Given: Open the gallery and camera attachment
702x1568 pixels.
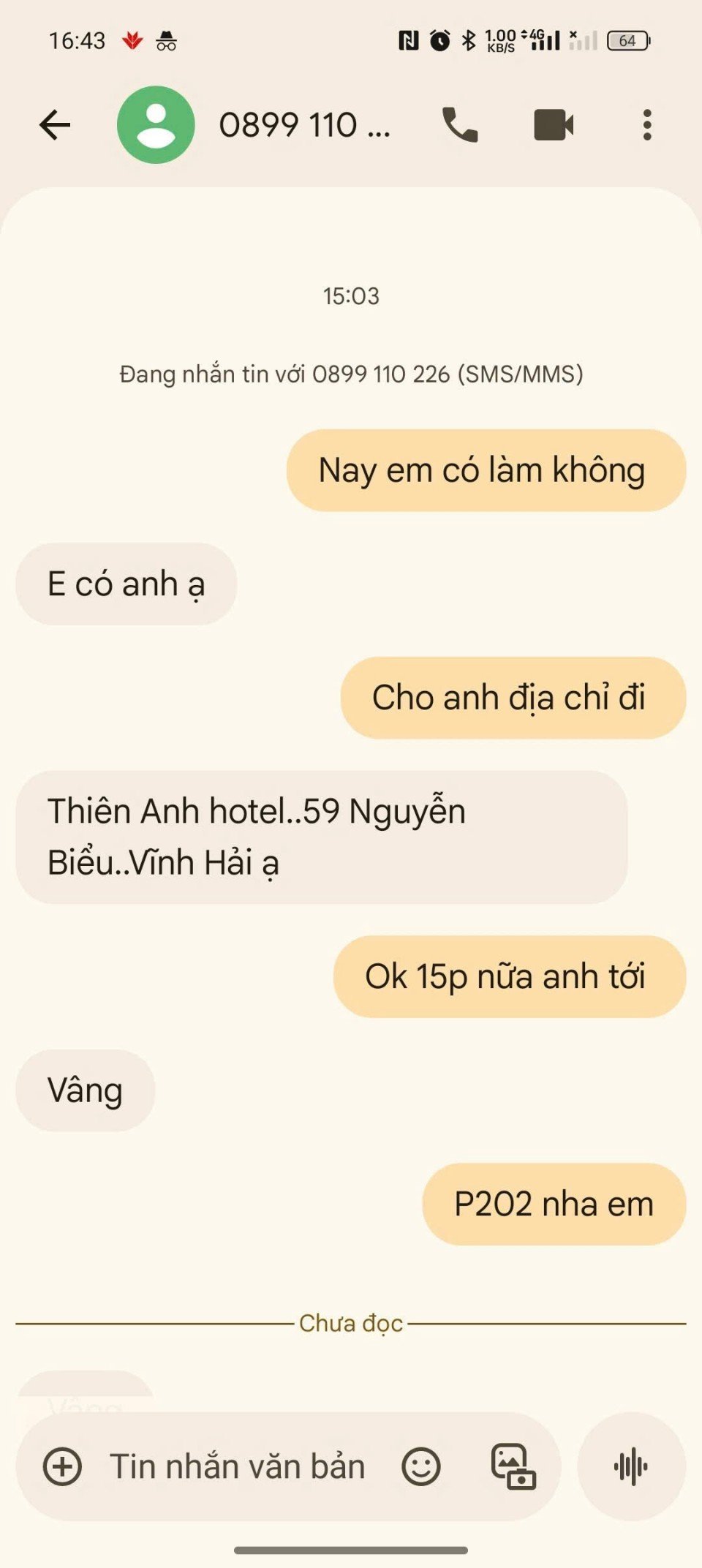Looking at the screenshot, I should (x=513, y=1466).
